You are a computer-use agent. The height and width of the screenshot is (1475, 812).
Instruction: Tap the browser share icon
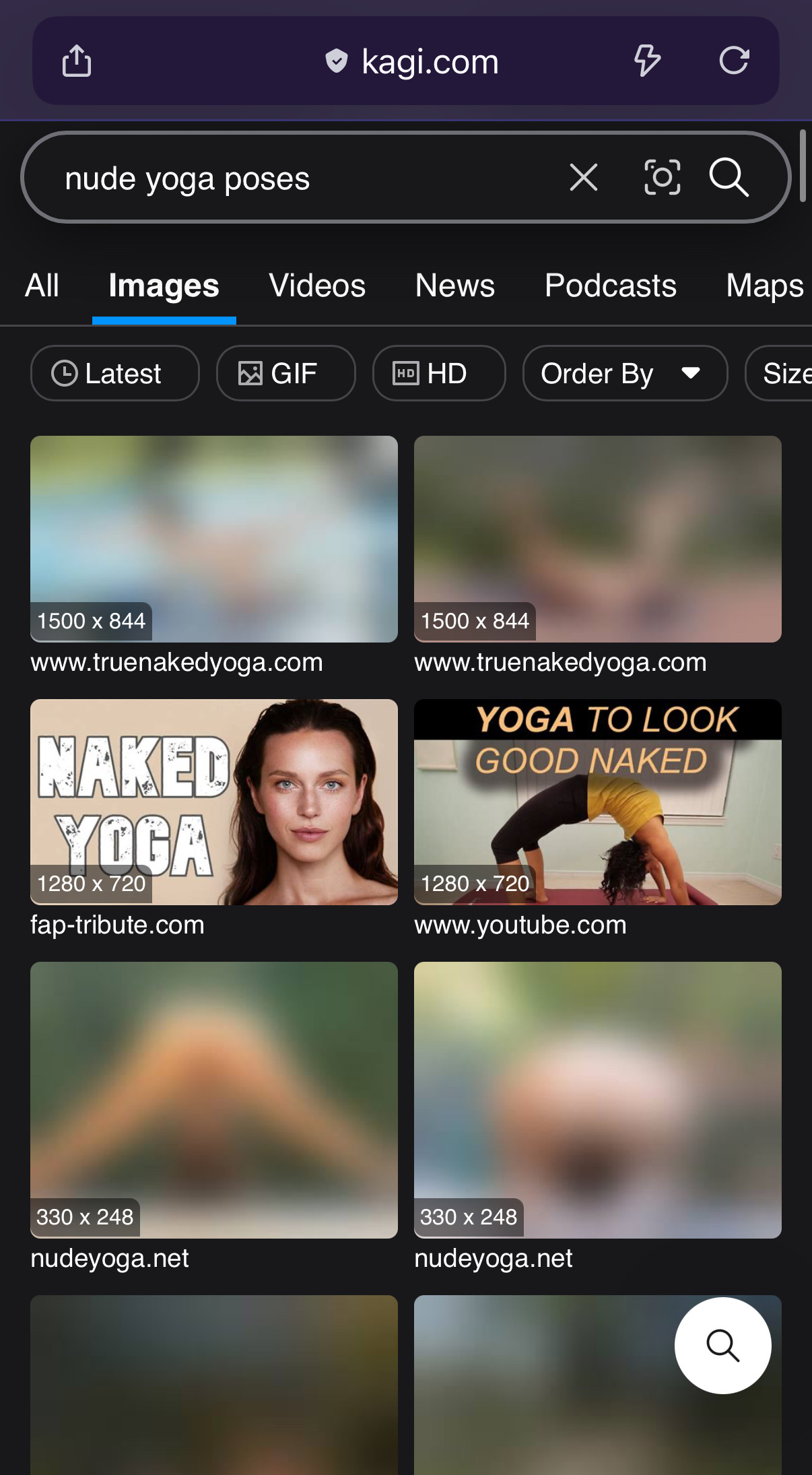click(x=77, y=61)
